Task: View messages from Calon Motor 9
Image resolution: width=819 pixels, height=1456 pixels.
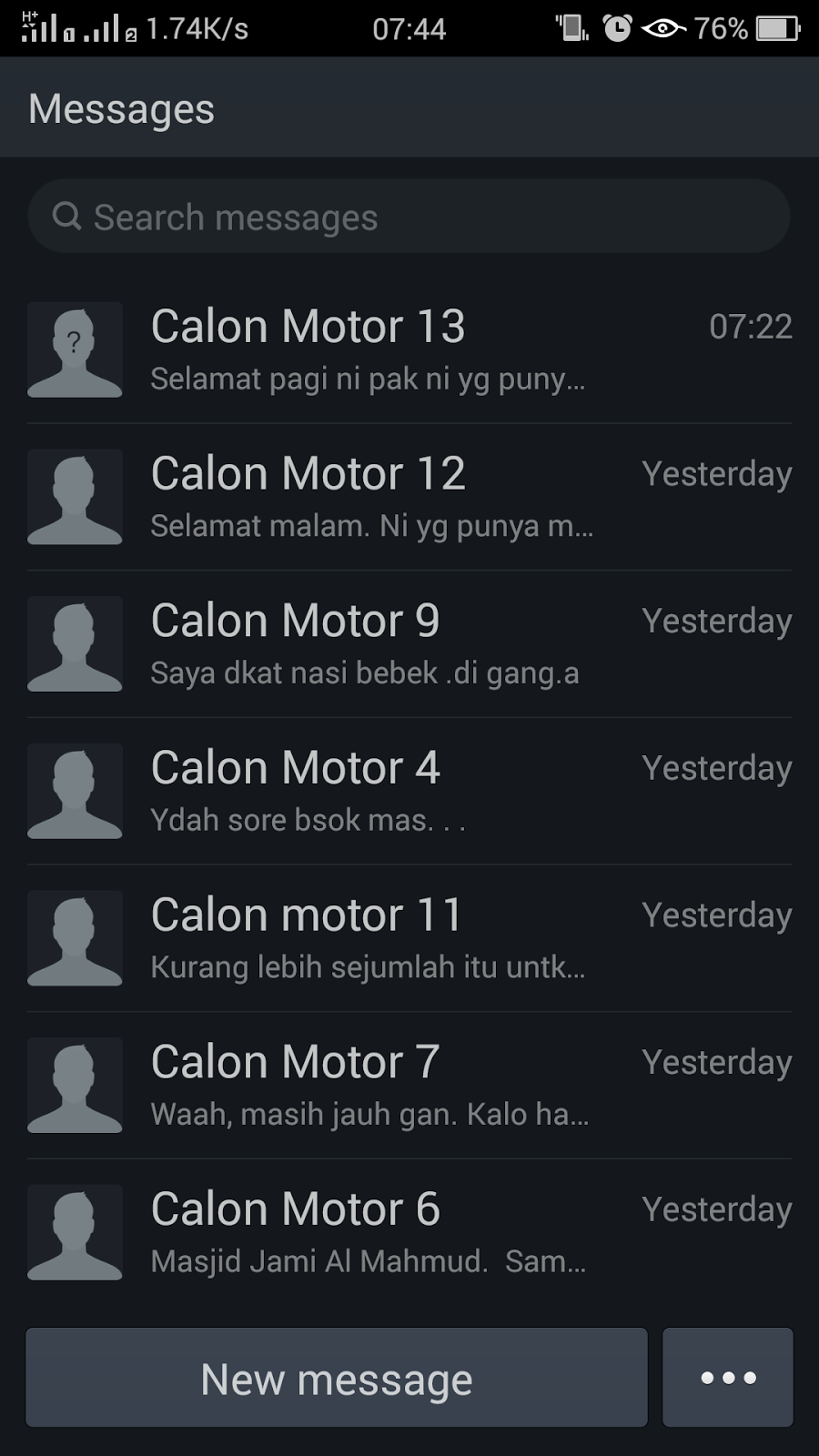Action: click(409, 644)
